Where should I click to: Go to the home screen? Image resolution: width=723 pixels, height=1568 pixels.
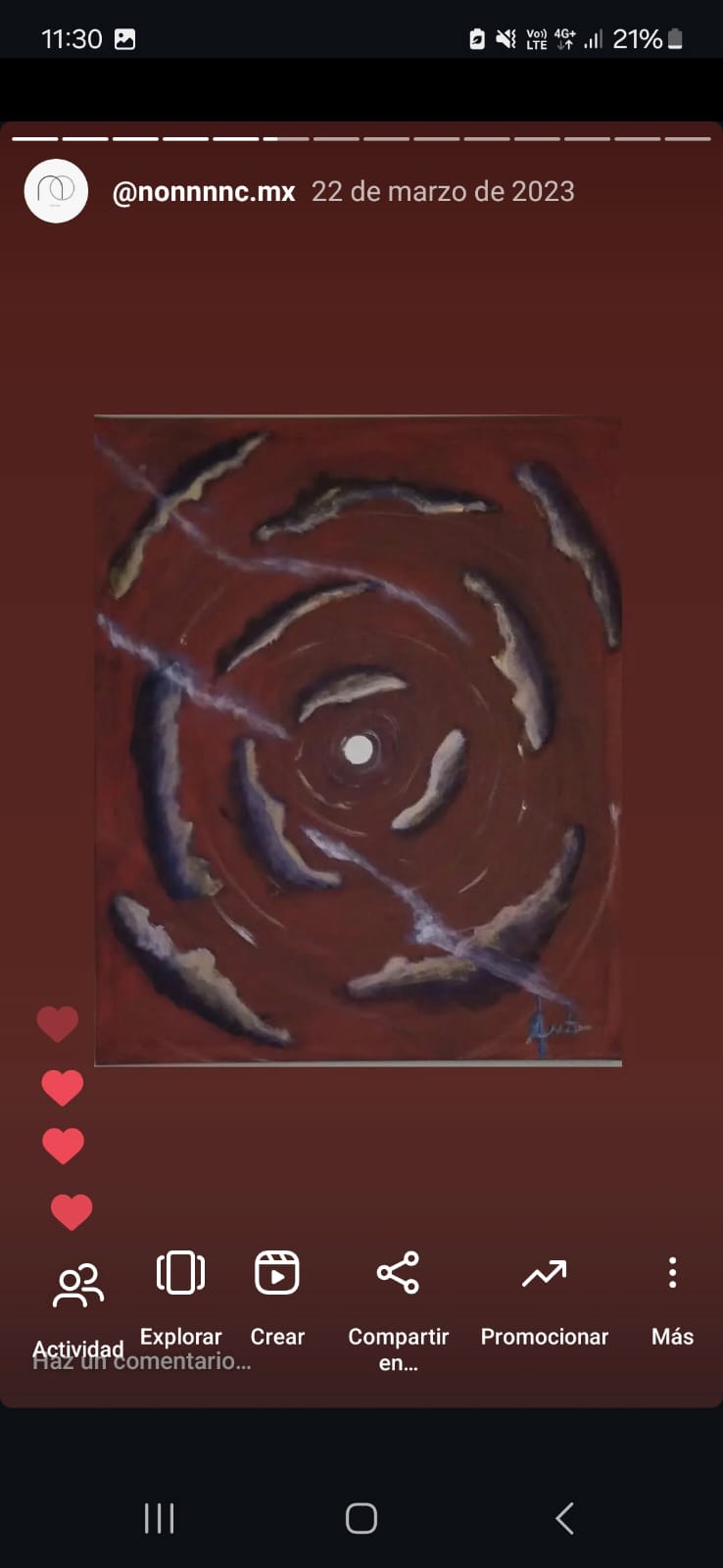[361, 1518]
